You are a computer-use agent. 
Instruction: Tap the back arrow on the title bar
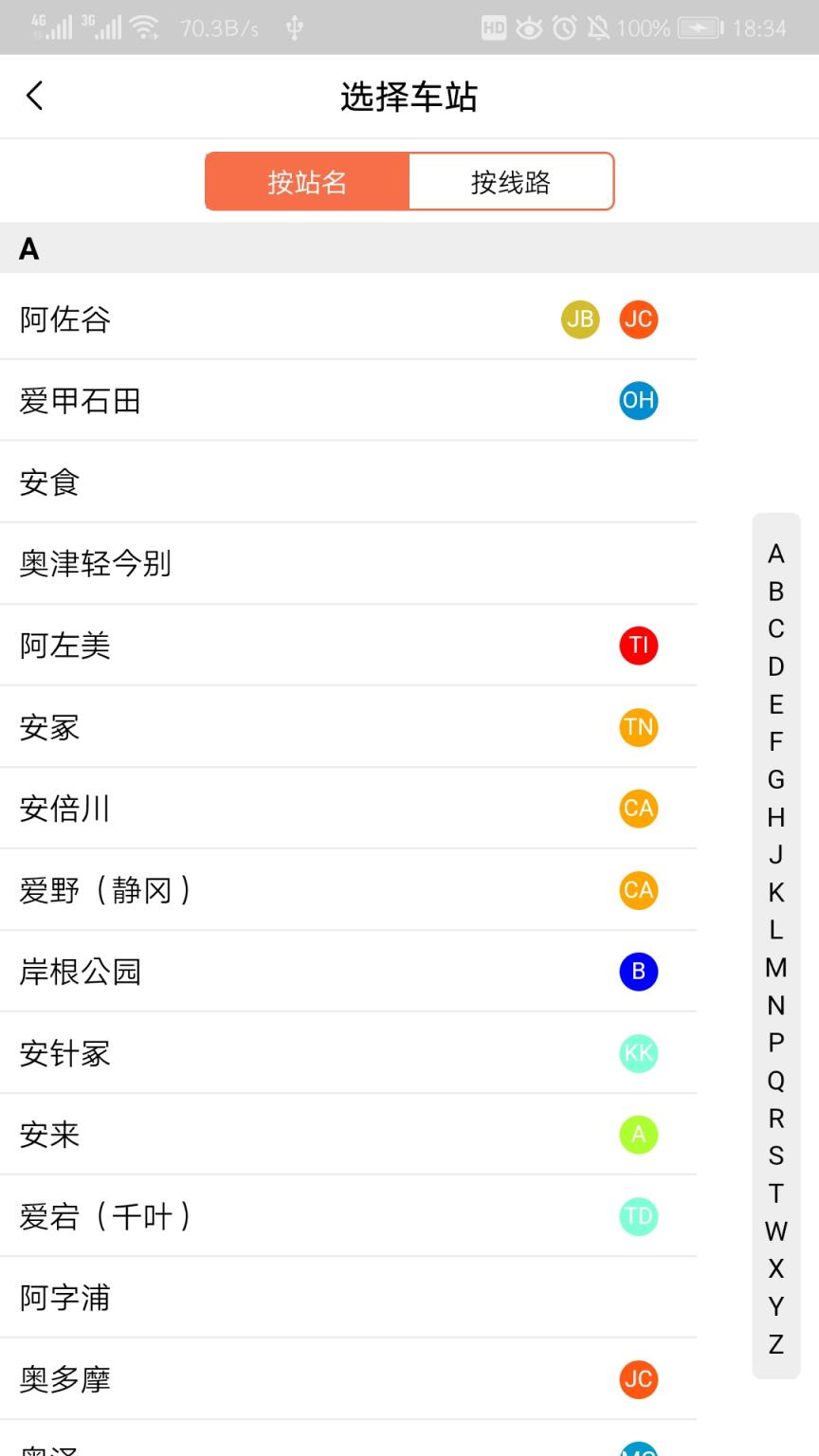[x=34, y=96]
